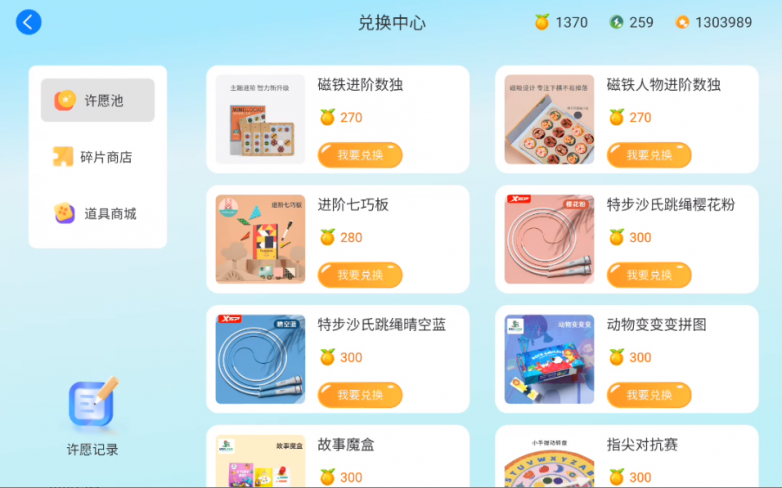Redeem 磁铁人物进阶数独 with 我要兑换
Image resolution: width=782 pixels, height=488 pixels.
click(x=649, y=155)
